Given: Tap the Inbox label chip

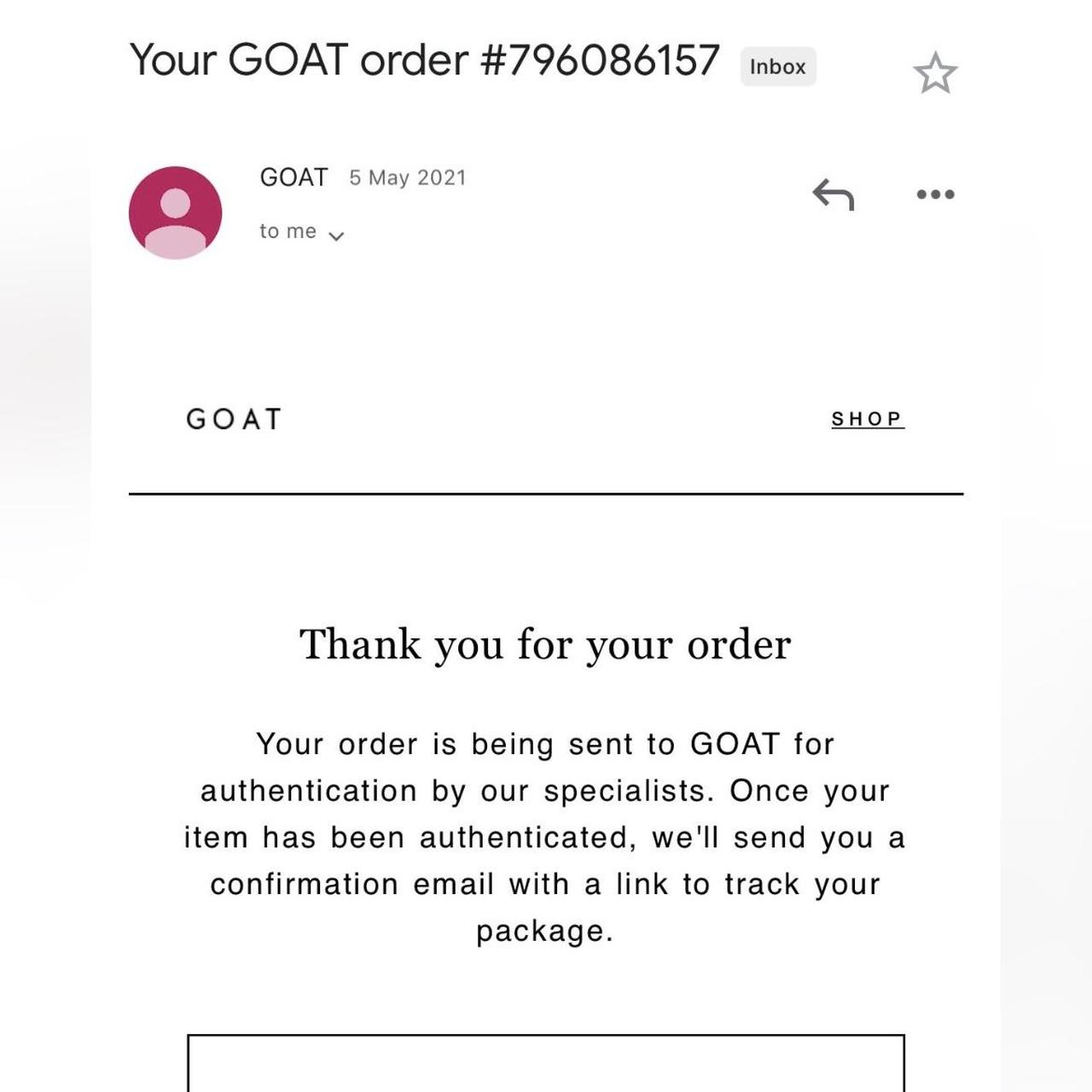Looking at the screenshot, I should tap(777, 67).
